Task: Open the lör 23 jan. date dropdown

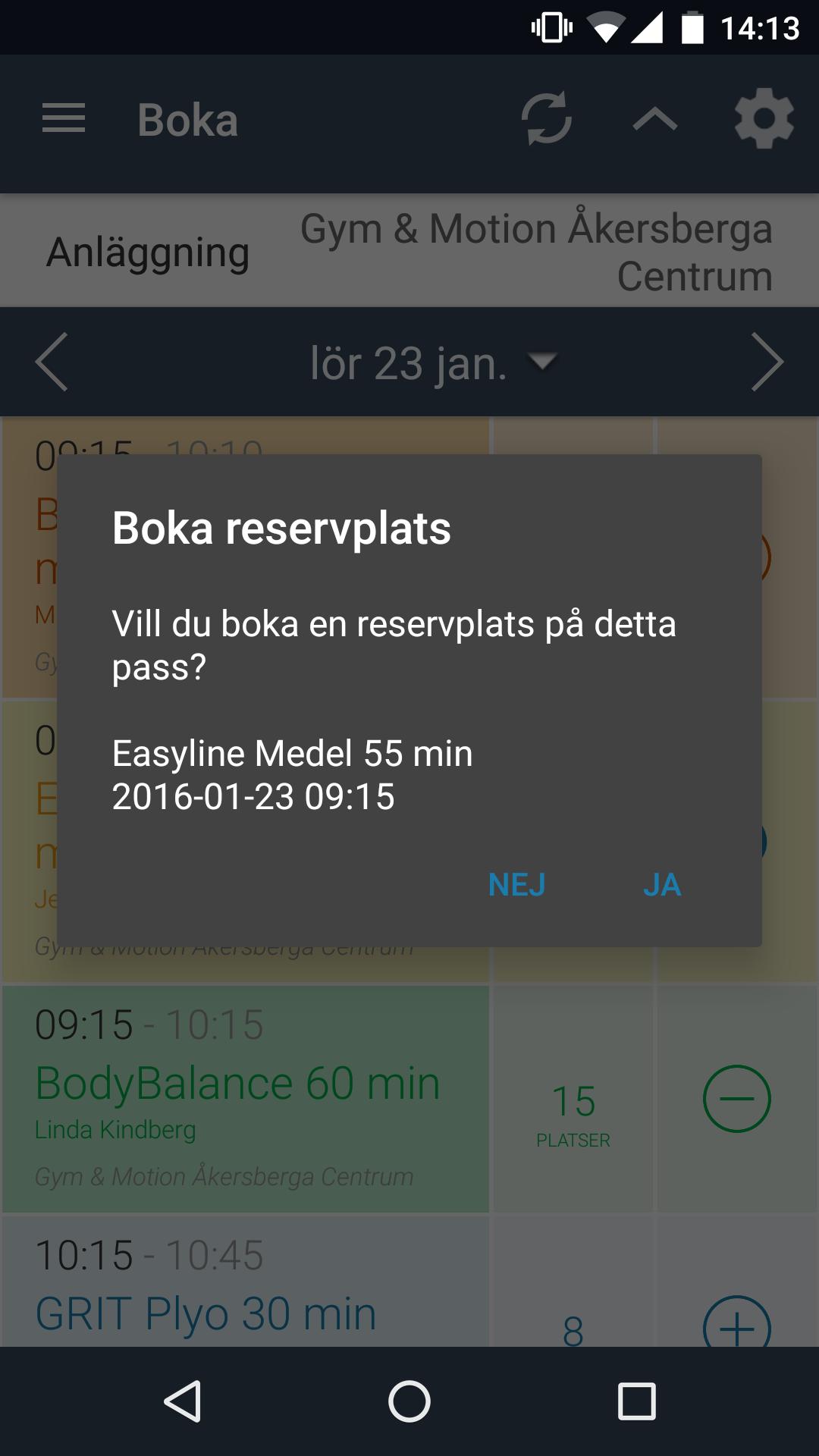Action: pos(432,362)
